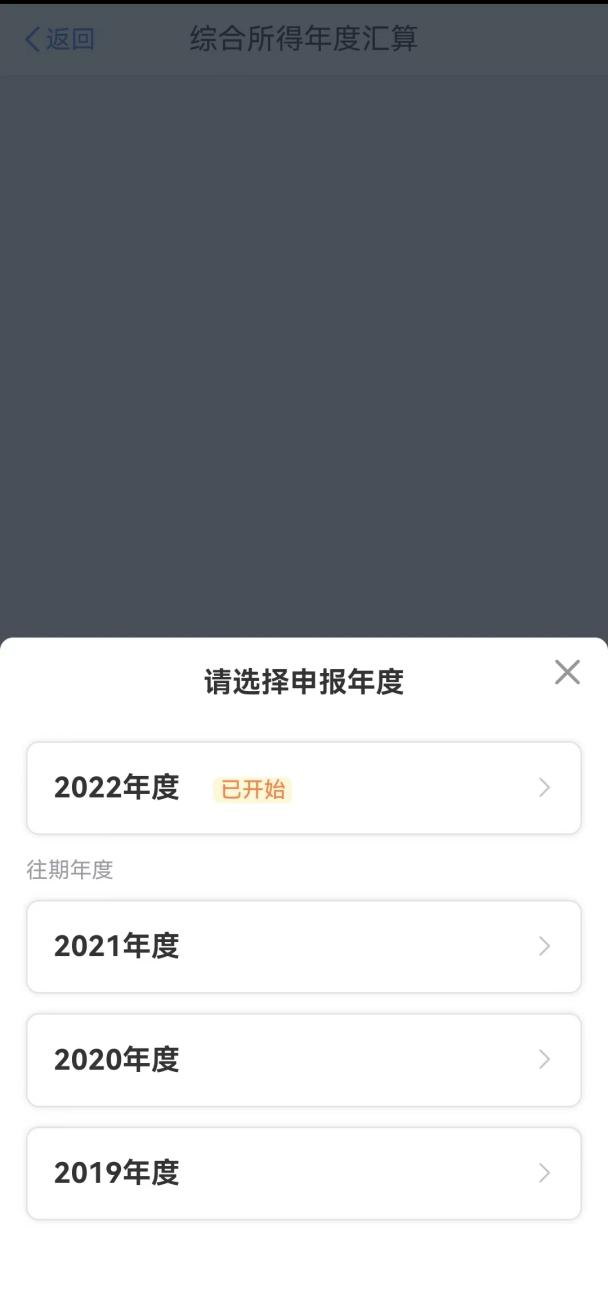
Task: Pick the 2019年度 option
Action: (303, 1173)
